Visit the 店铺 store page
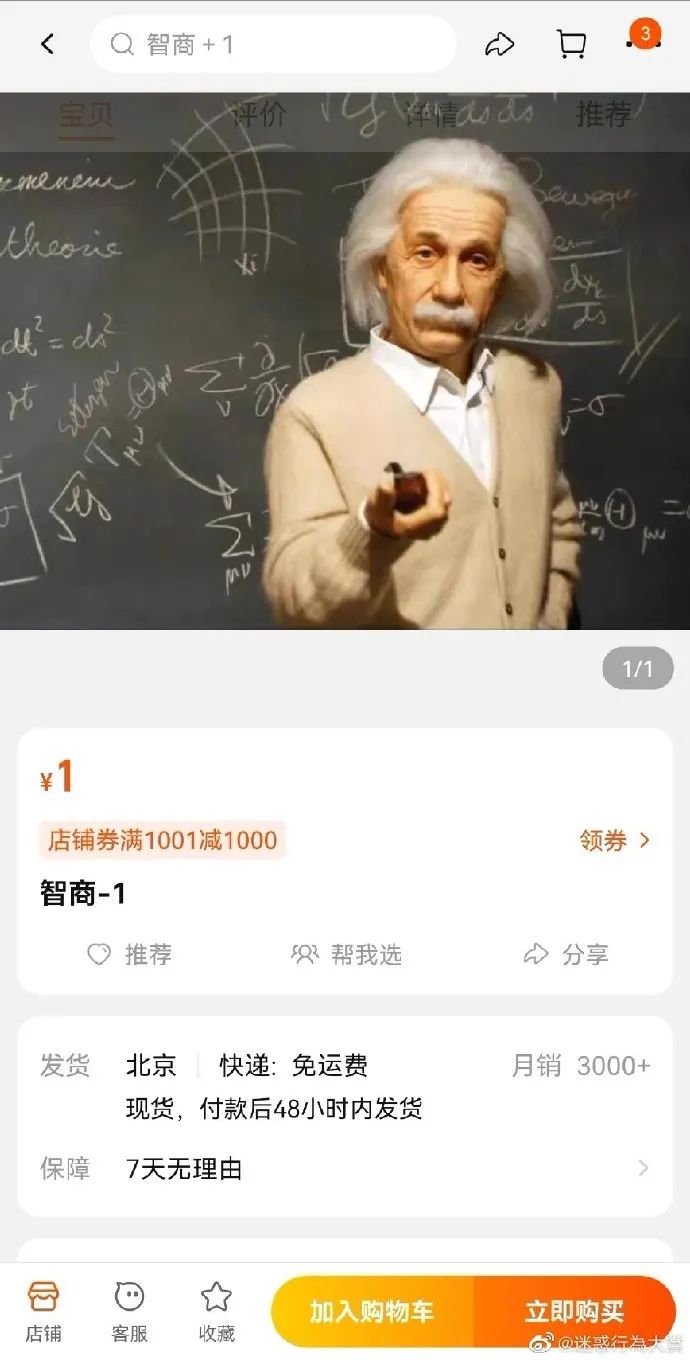Screen dimensions: 690x1360 click(43, 1312)
